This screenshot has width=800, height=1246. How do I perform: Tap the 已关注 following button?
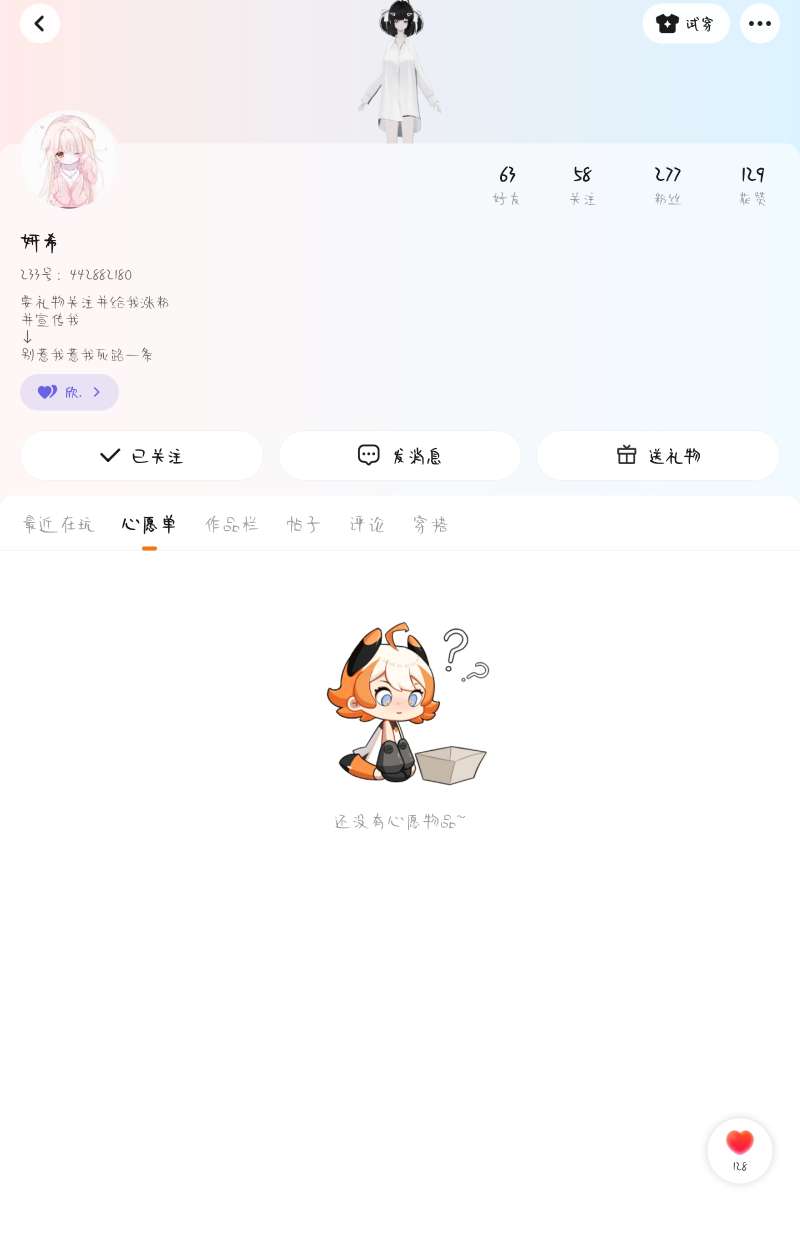[142, 456]
